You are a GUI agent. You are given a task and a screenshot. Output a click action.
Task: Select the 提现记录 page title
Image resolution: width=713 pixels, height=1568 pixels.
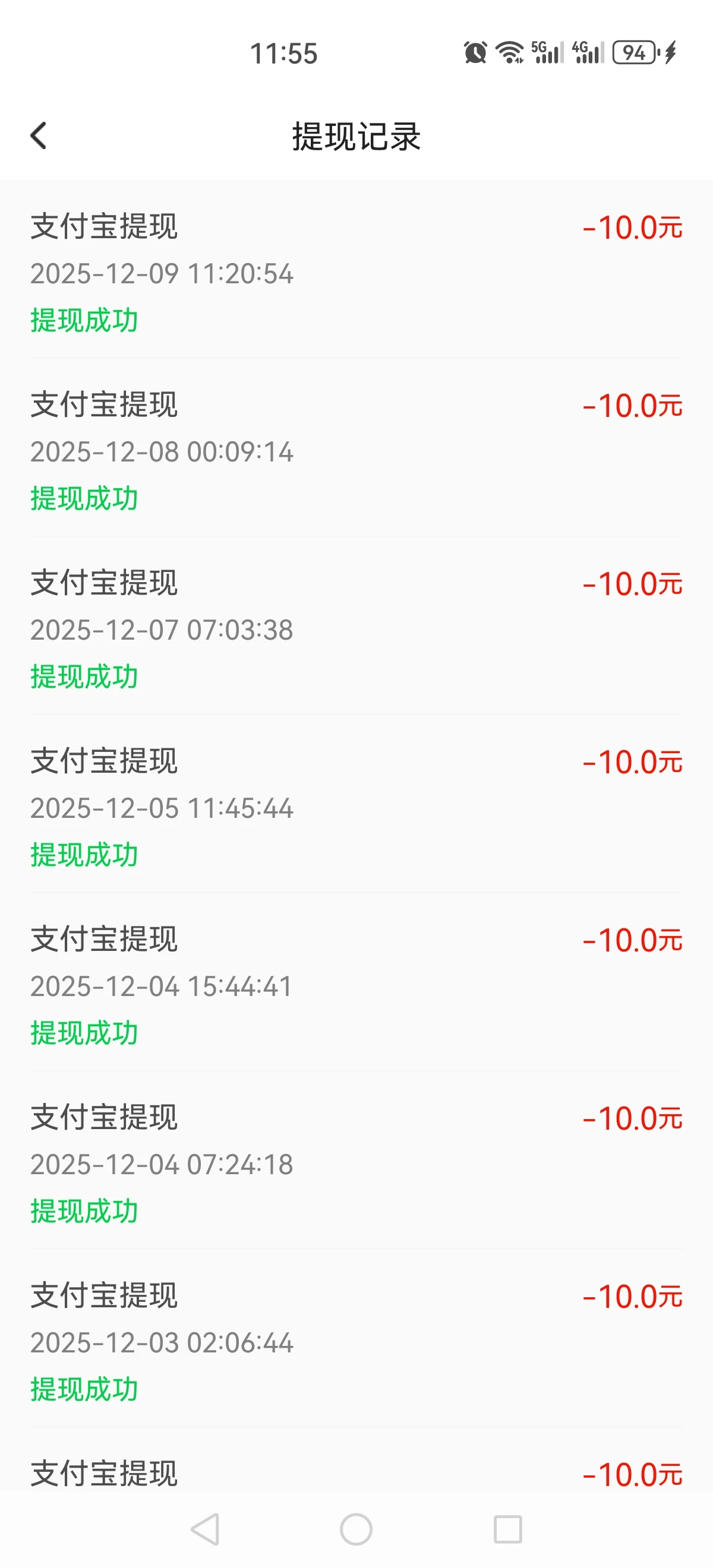pos(356,135)
